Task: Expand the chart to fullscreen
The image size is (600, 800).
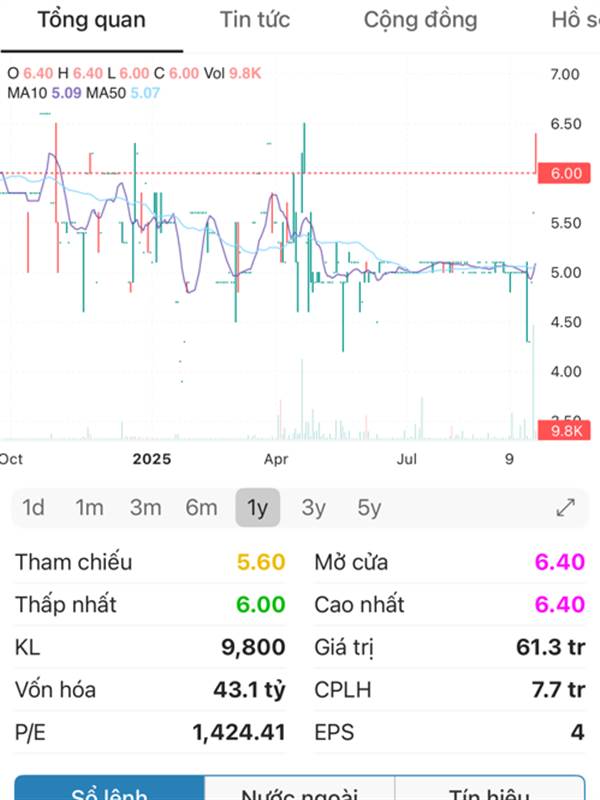Action: click(x=565, y=508)
